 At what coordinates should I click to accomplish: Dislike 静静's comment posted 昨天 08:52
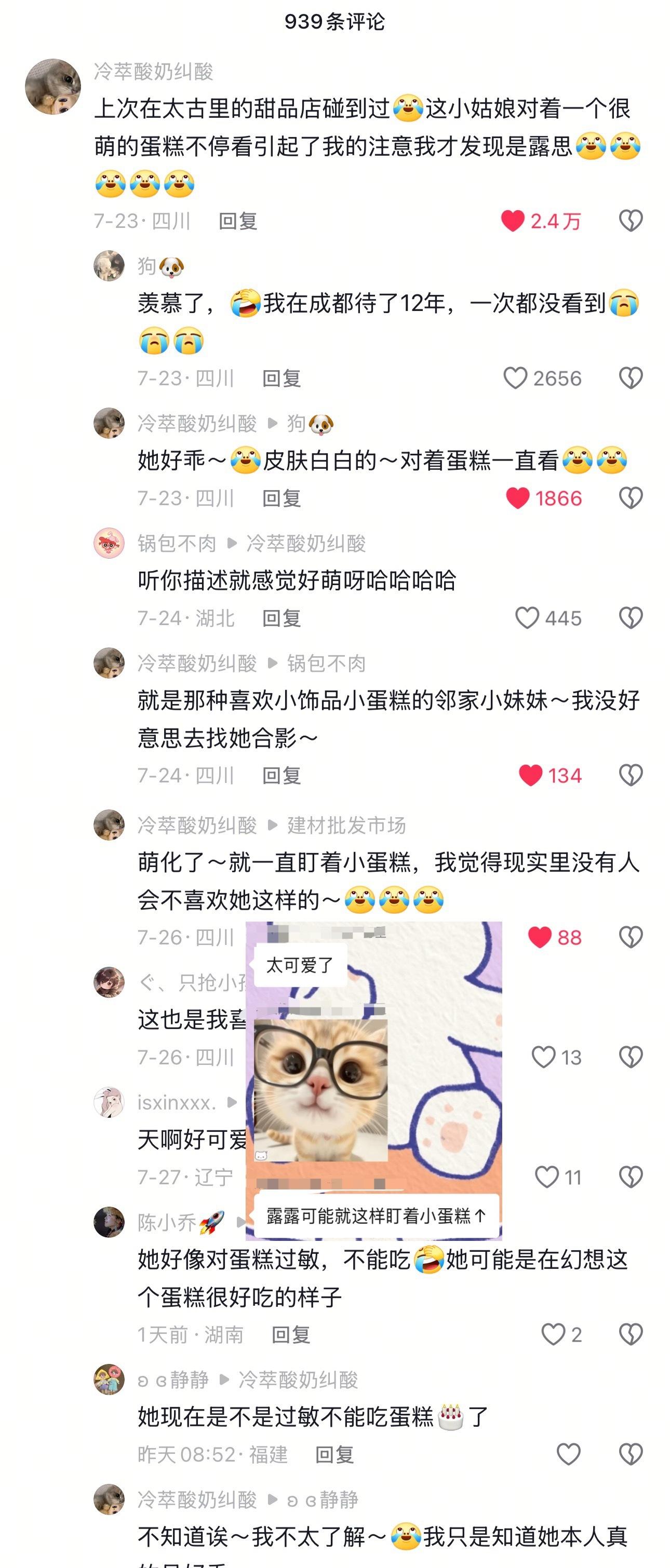click(x=631, y=1454)
